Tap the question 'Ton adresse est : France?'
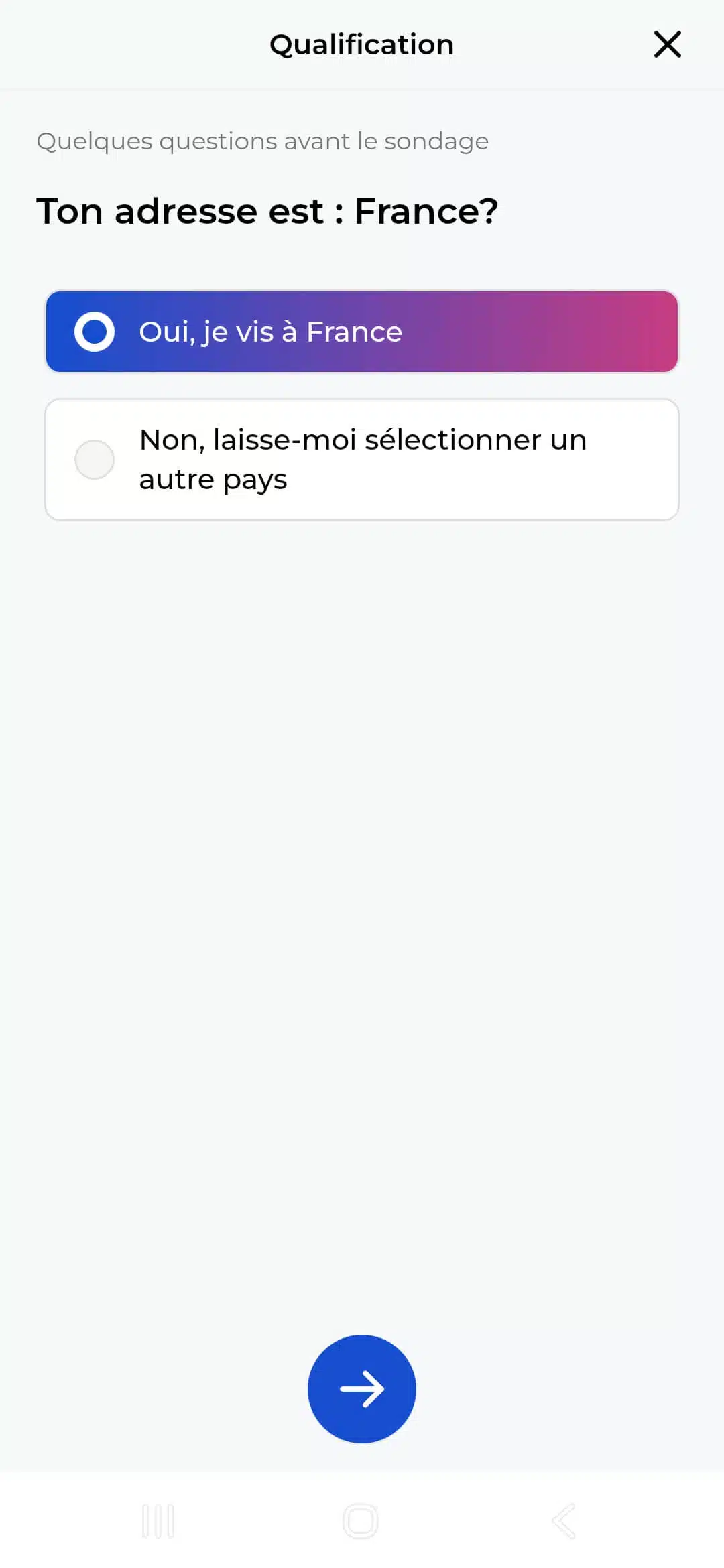 [267, 210]
